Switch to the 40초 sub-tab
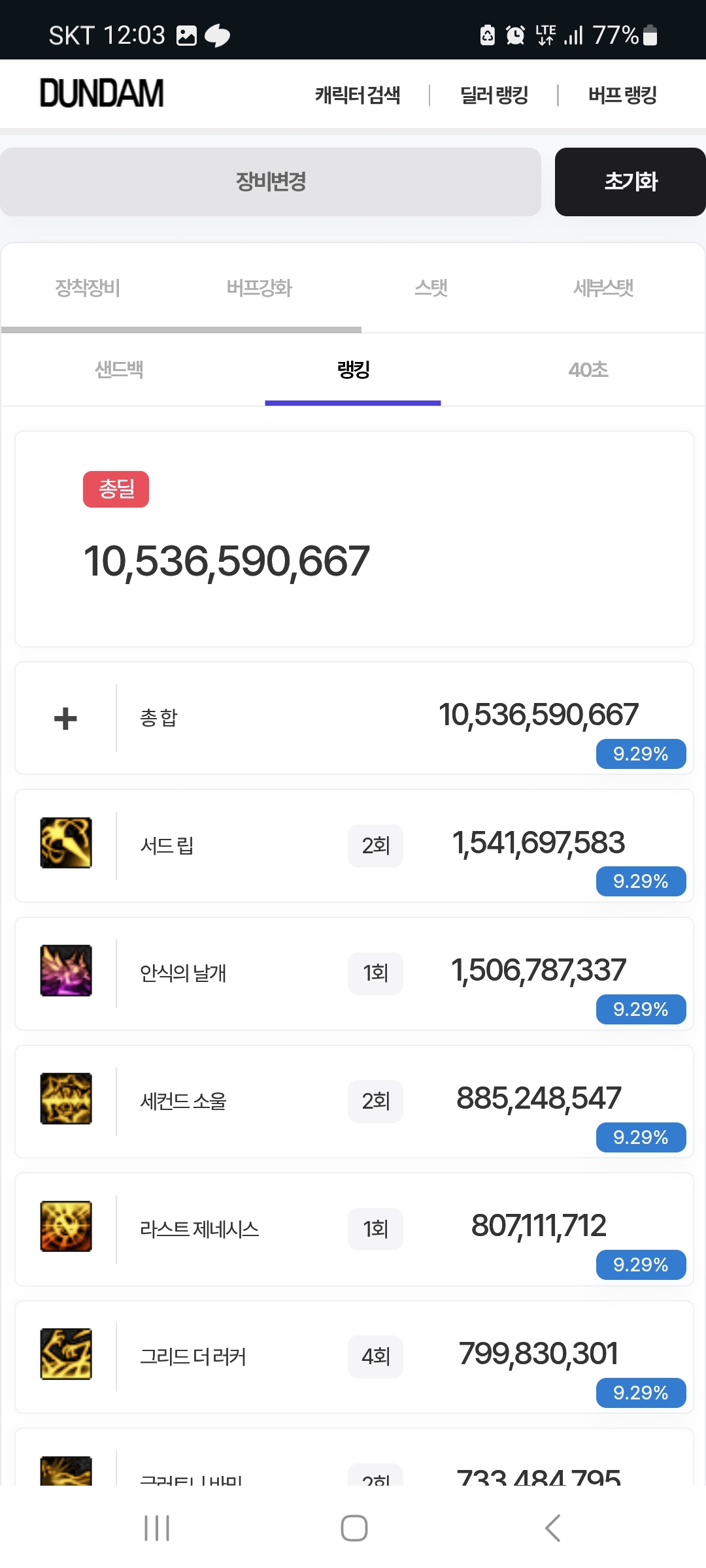 tap(588, 370)
